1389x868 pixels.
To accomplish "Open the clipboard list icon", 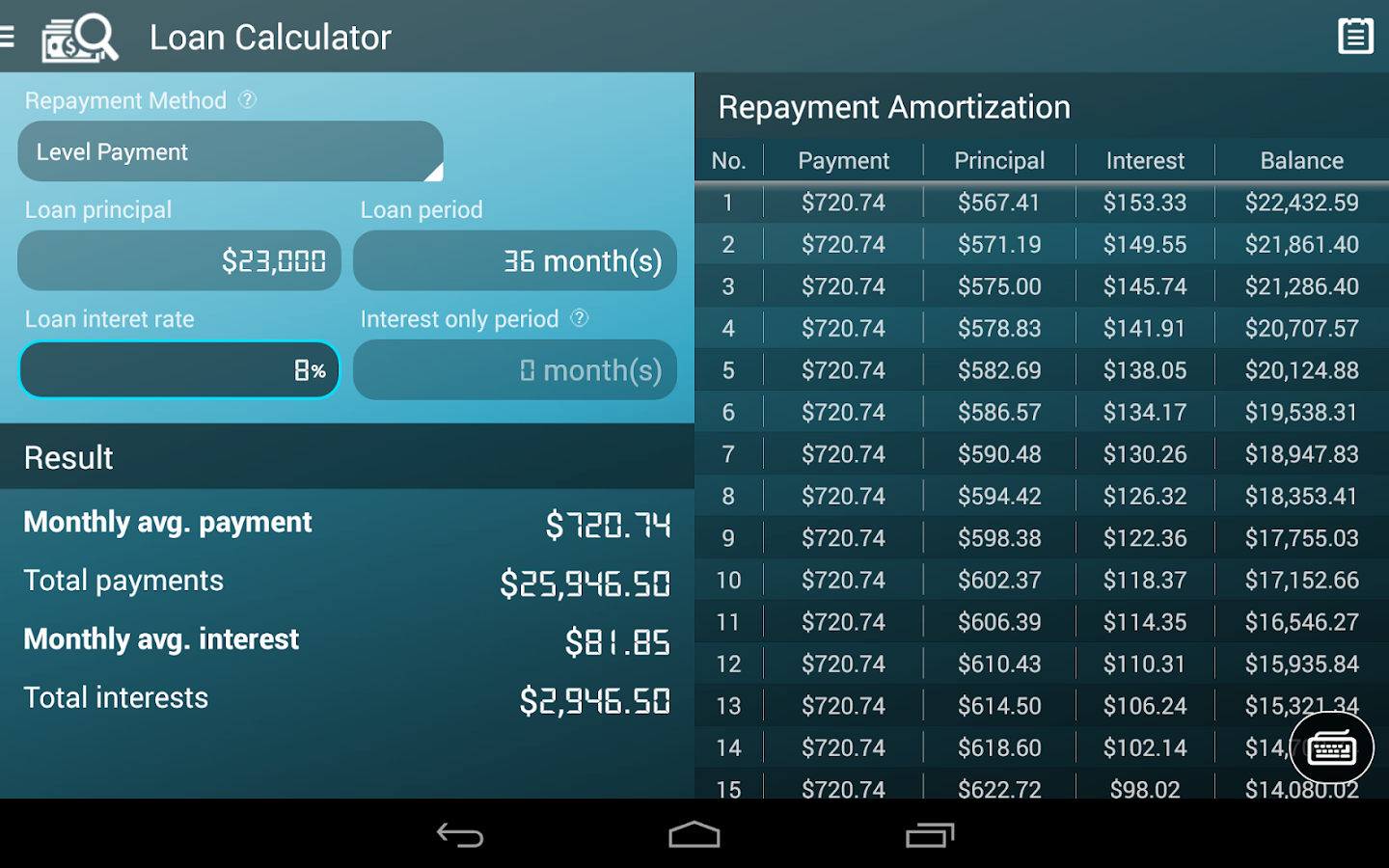I will (x=1355, y=37).
